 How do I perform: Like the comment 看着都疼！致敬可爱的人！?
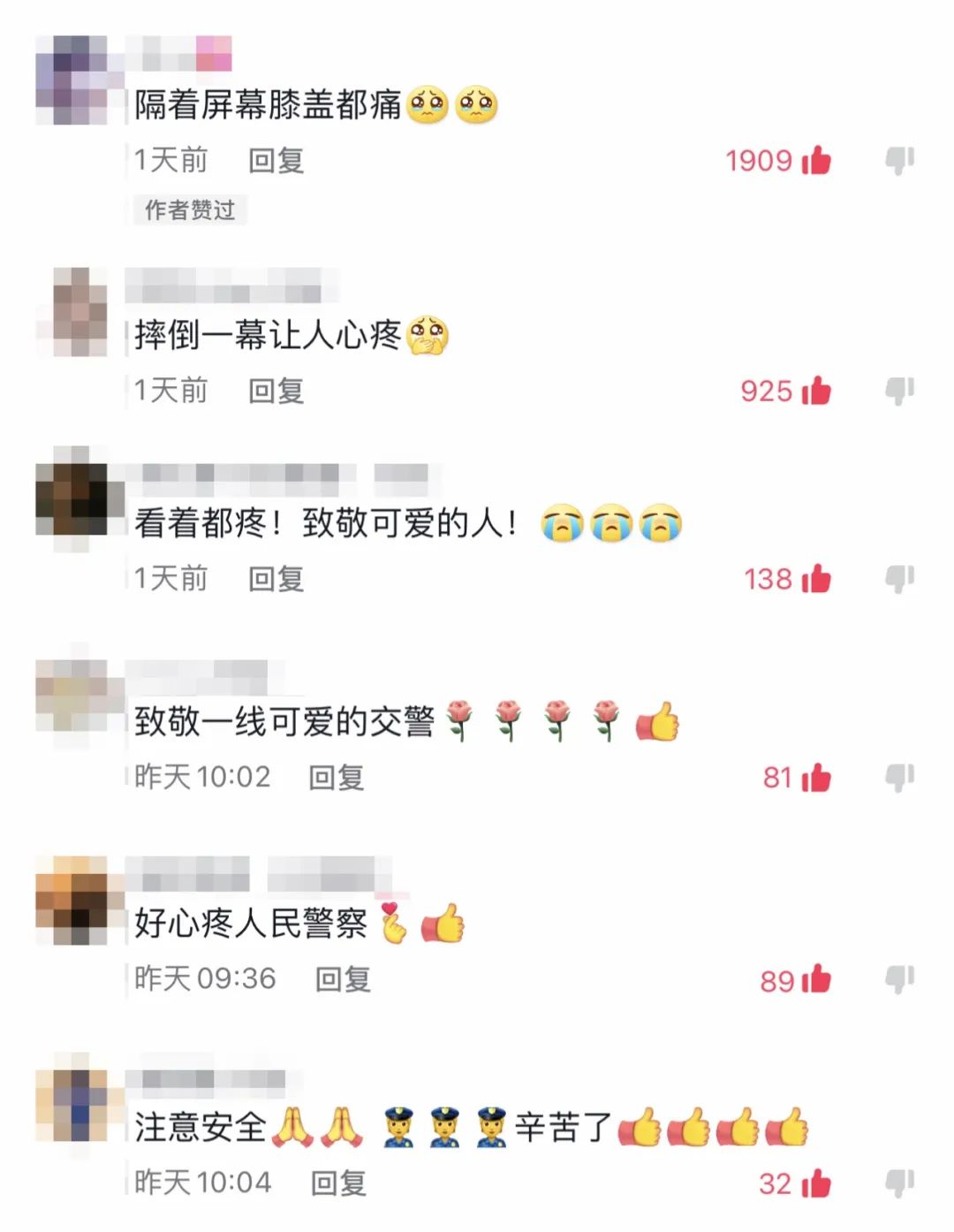tap(816, 579)
